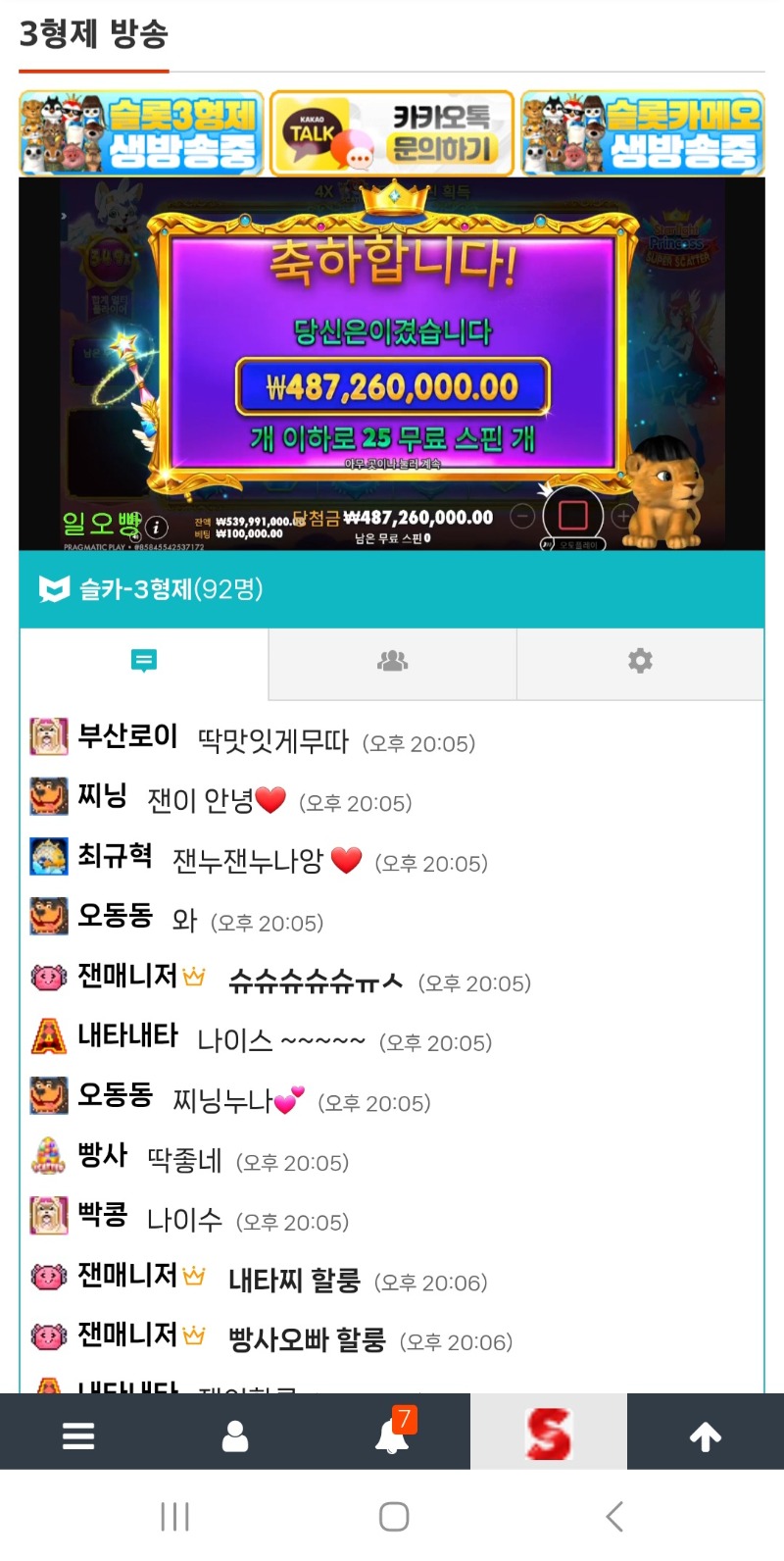Go back with the system back button
The height and width of the screenshot is (1561, 784).
tap(614, 1517)
